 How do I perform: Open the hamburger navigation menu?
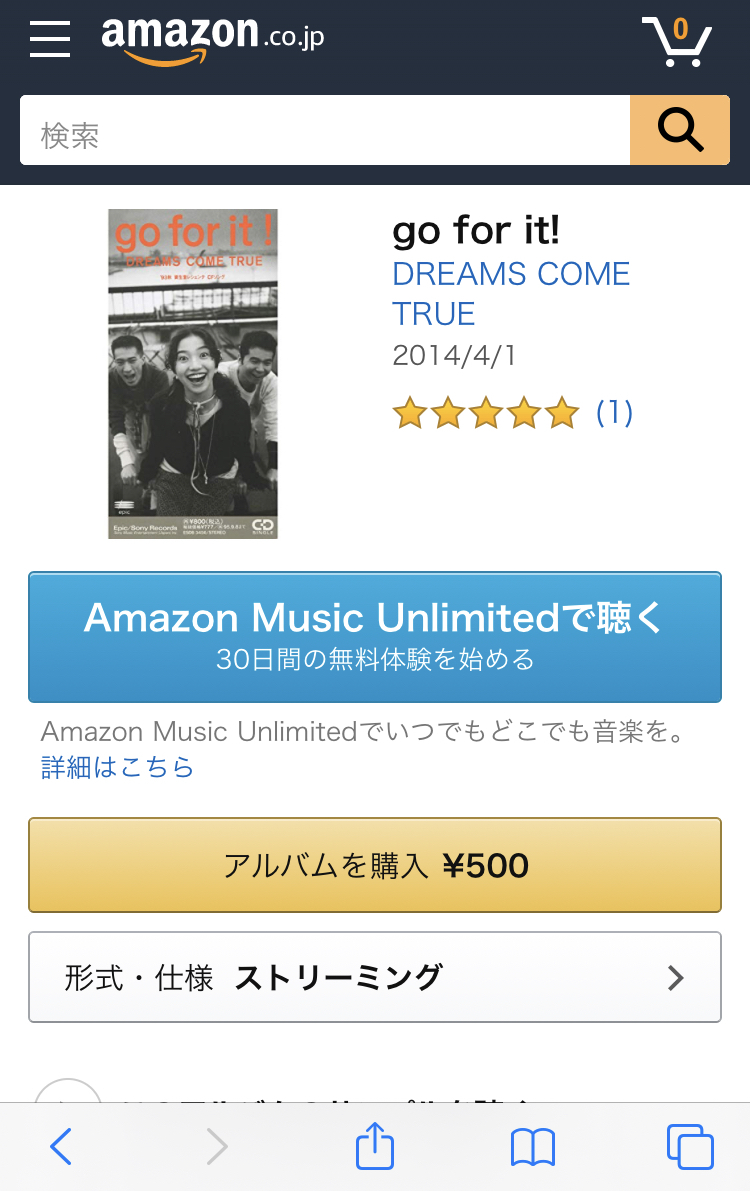50,39
